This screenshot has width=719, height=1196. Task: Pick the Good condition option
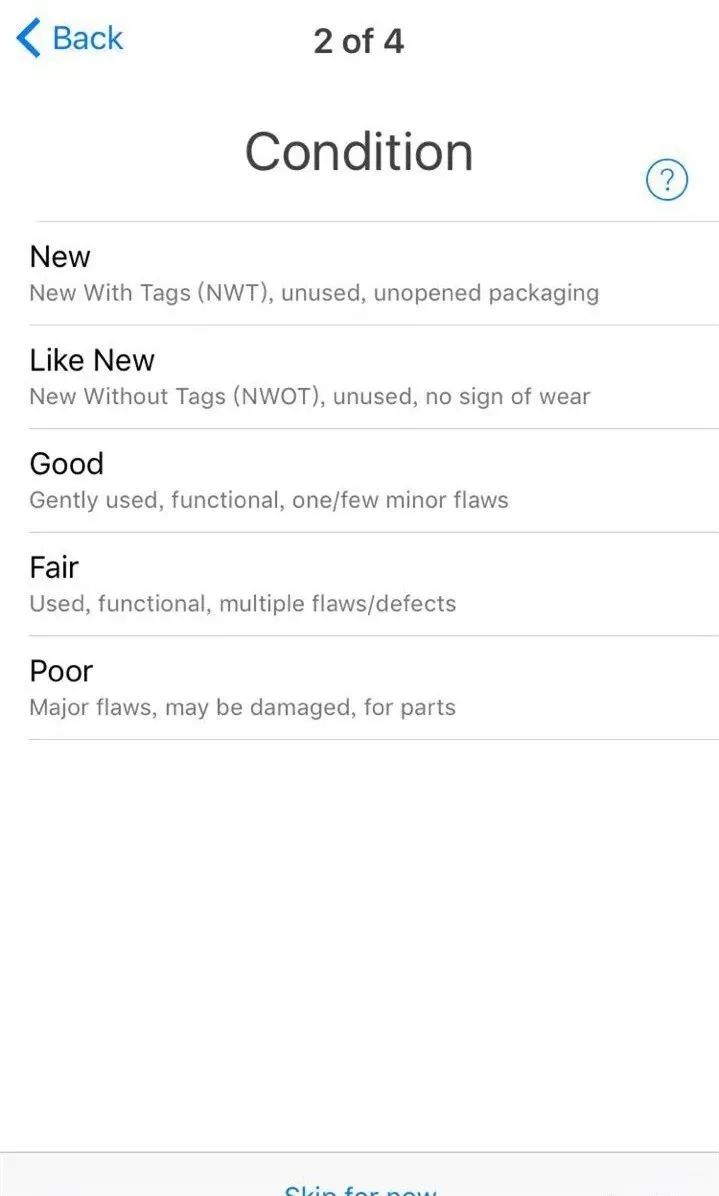(360, 480)
